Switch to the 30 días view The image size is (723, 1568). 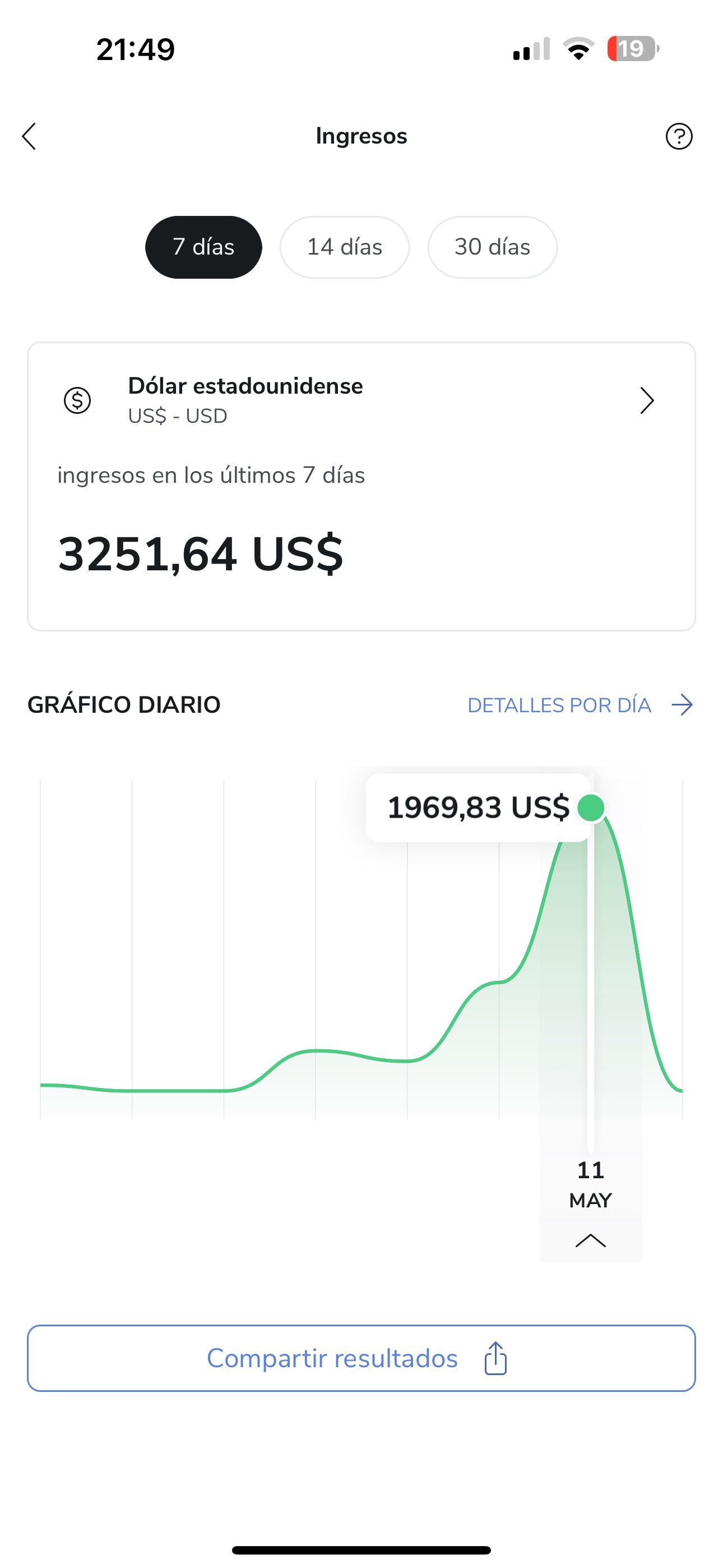[492, 247]
